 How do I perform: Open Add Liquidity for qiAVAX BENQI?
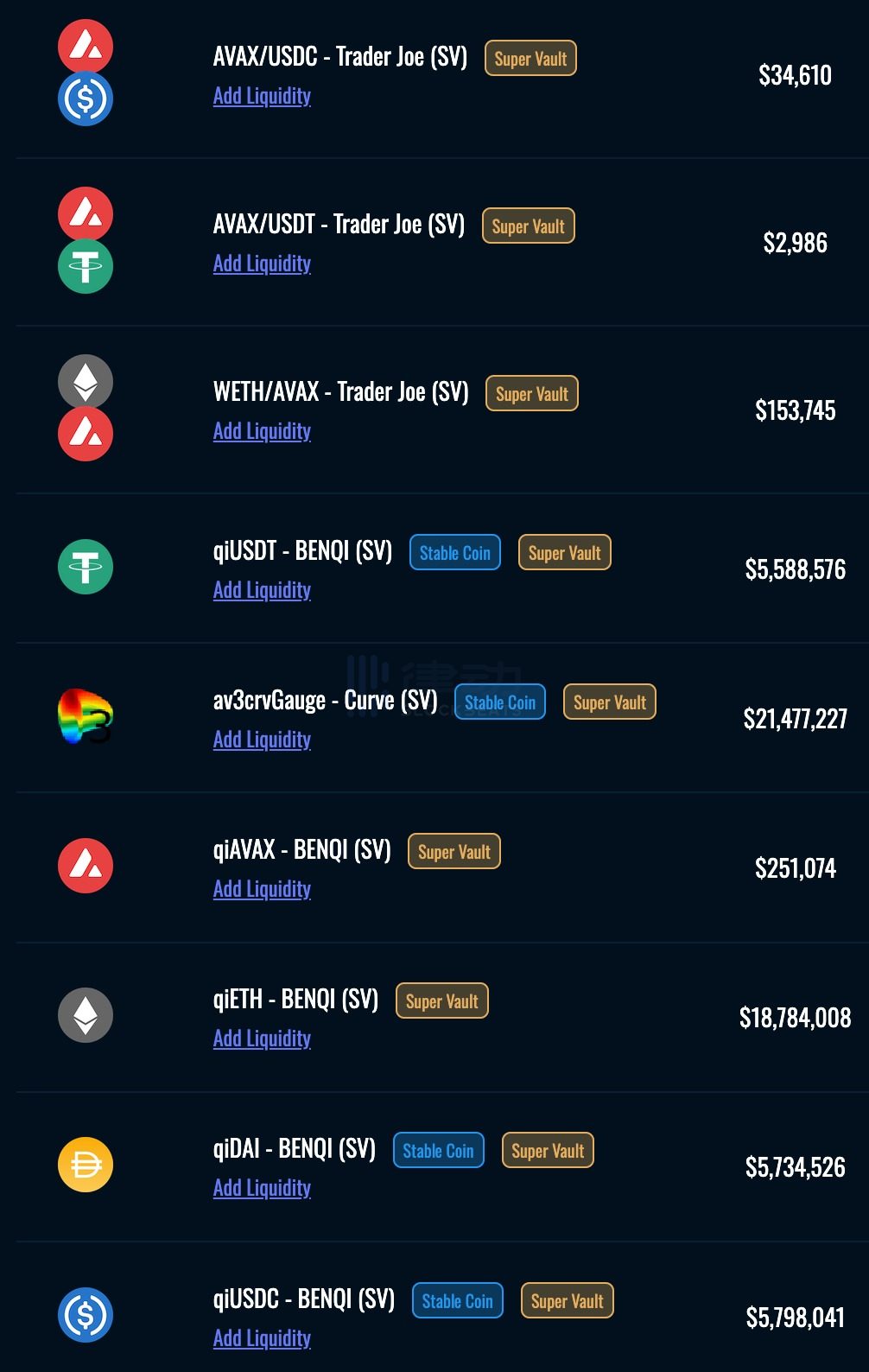(262, 889)
